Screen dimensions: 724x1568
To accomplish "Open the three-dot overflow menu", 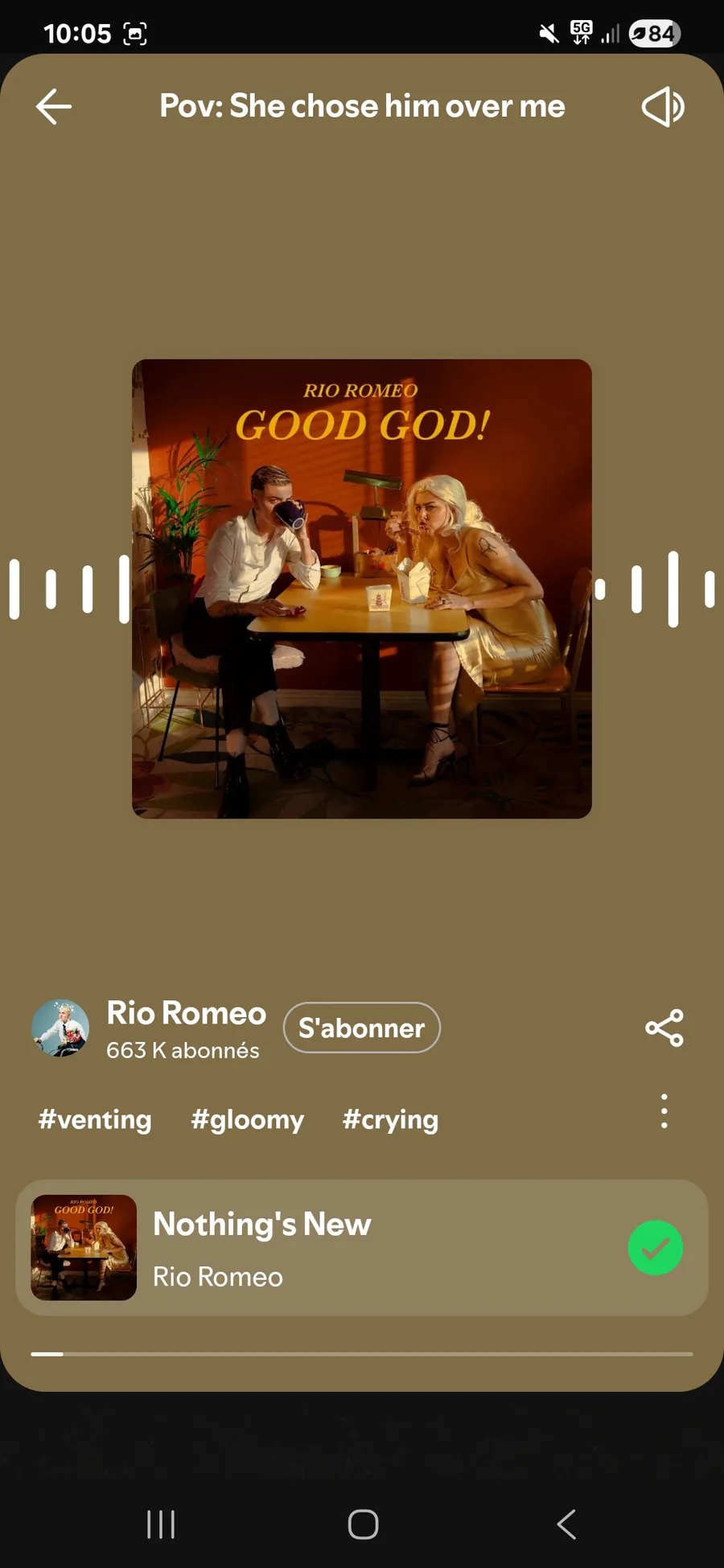I will click(x=664, y=1111).
